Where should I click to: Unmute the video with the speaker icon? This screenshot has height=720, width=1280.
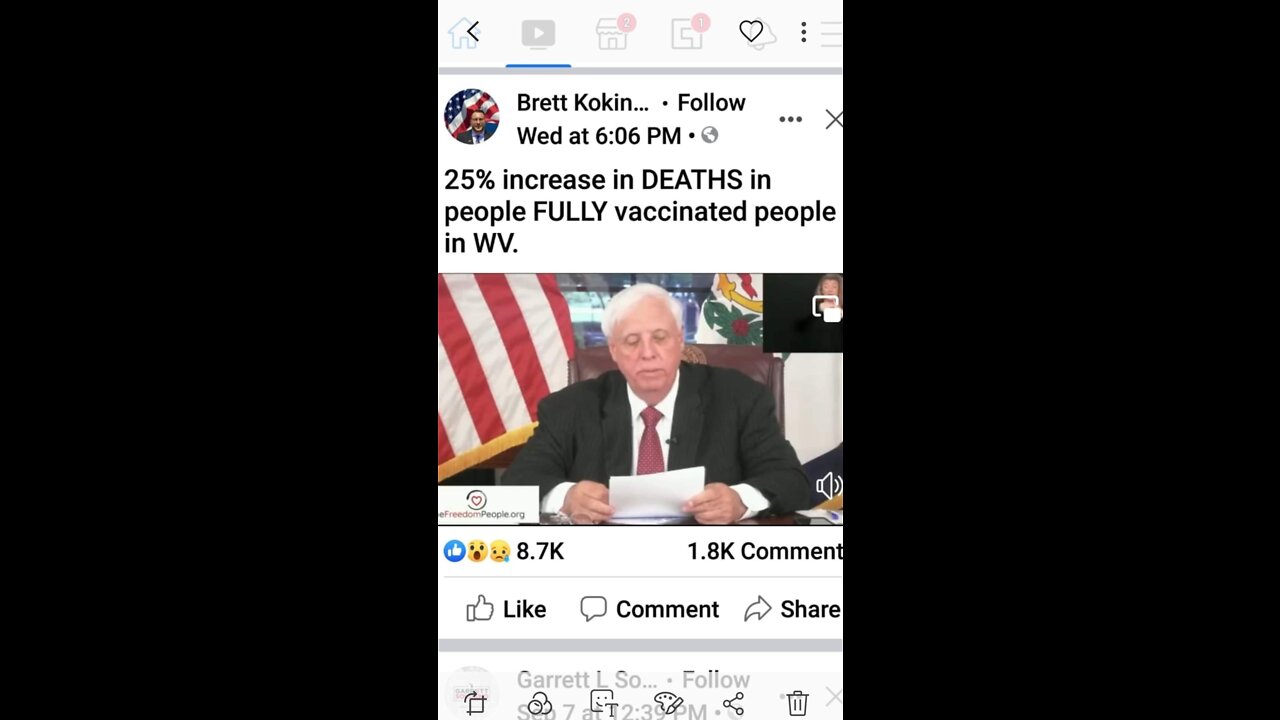[x=828, y=486]
